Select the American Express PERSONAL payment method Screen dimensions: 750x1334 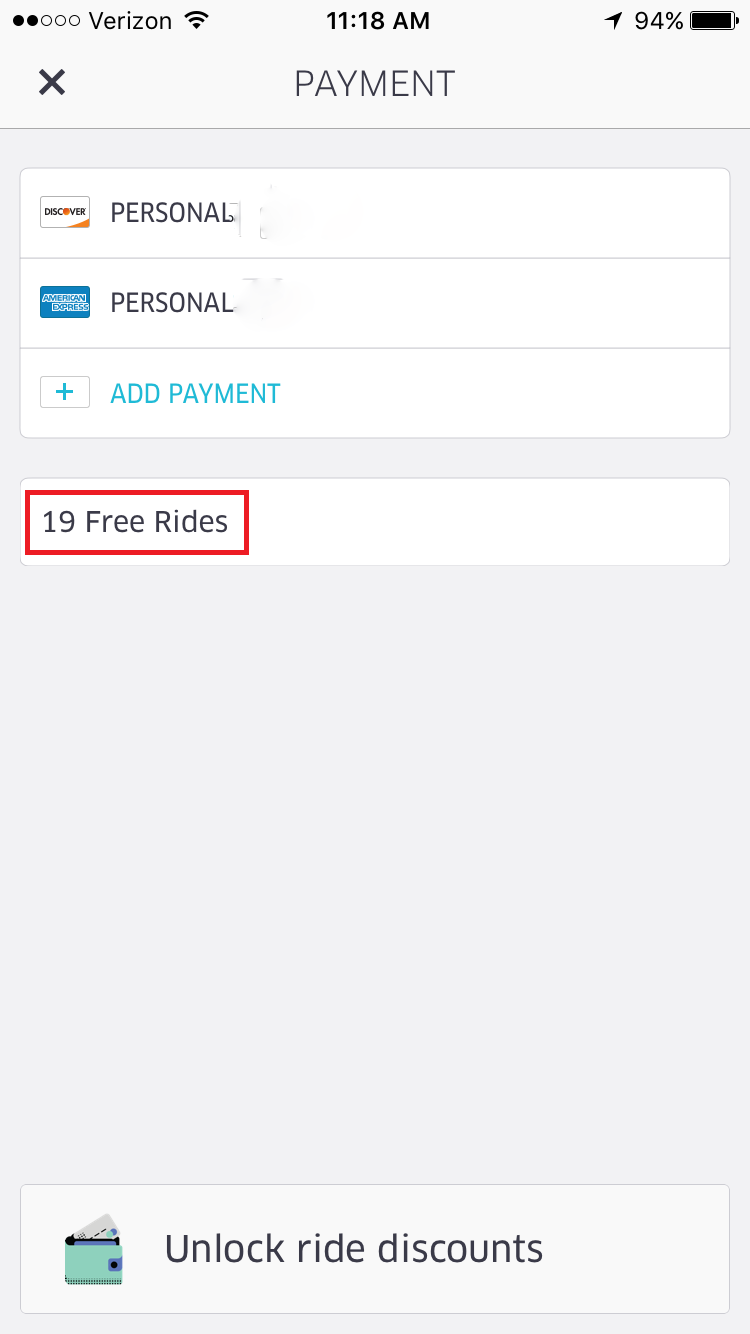tap(375, 302)
